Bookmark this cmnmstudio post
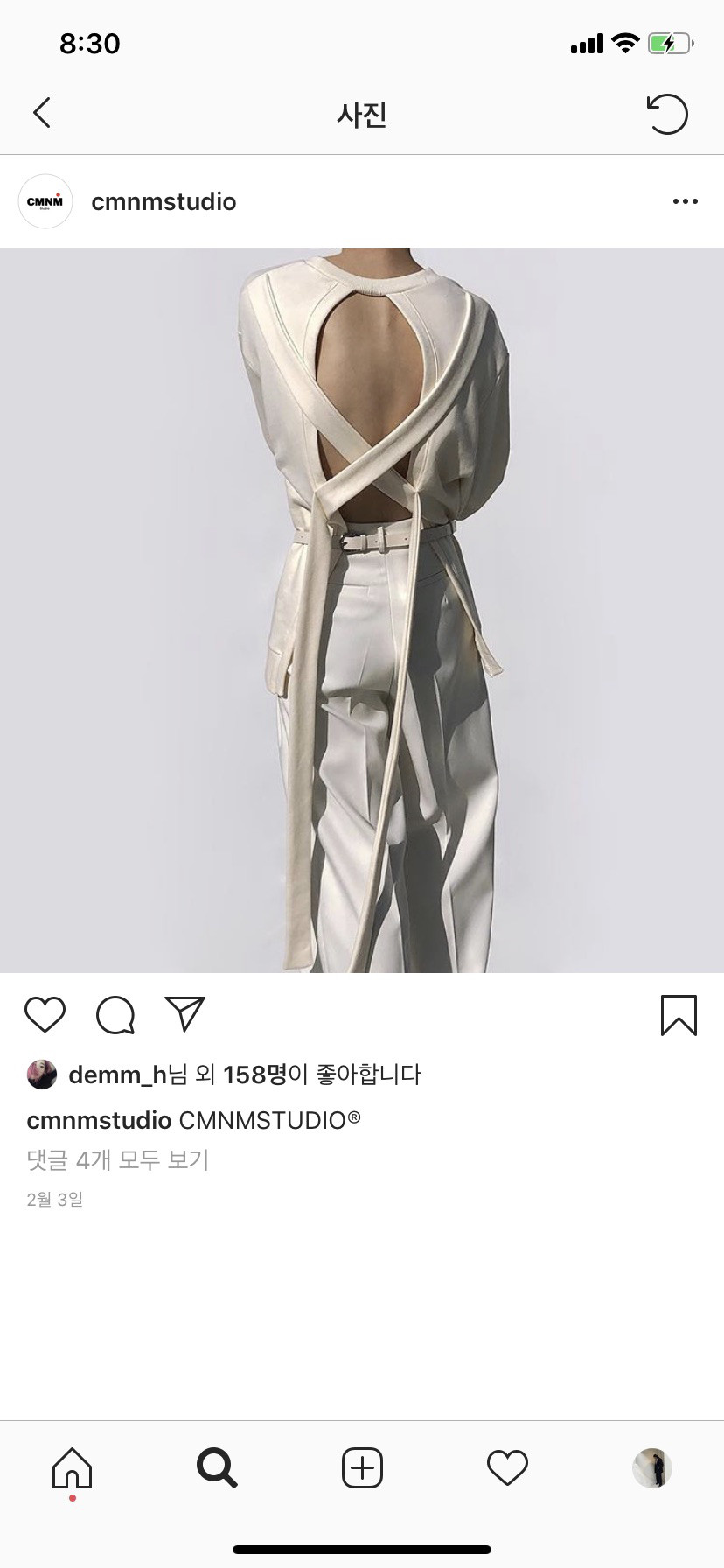Screen dimensions: 724x1568 pyautogui.click(x=679, y=1015)
